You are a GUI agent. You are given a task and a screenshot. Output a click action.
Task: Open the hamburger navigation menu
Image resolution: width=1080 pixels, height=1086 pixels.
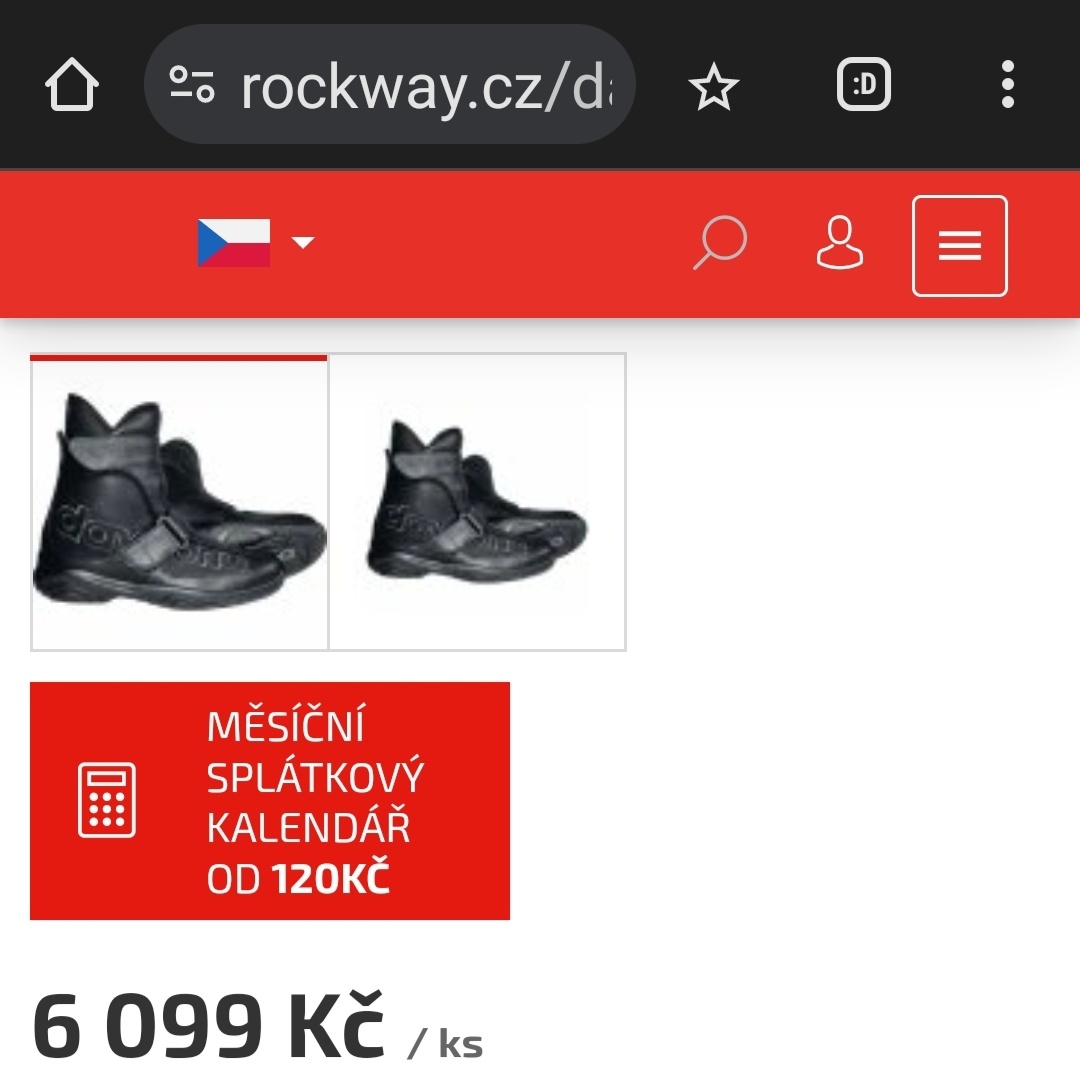coord(958,245)
